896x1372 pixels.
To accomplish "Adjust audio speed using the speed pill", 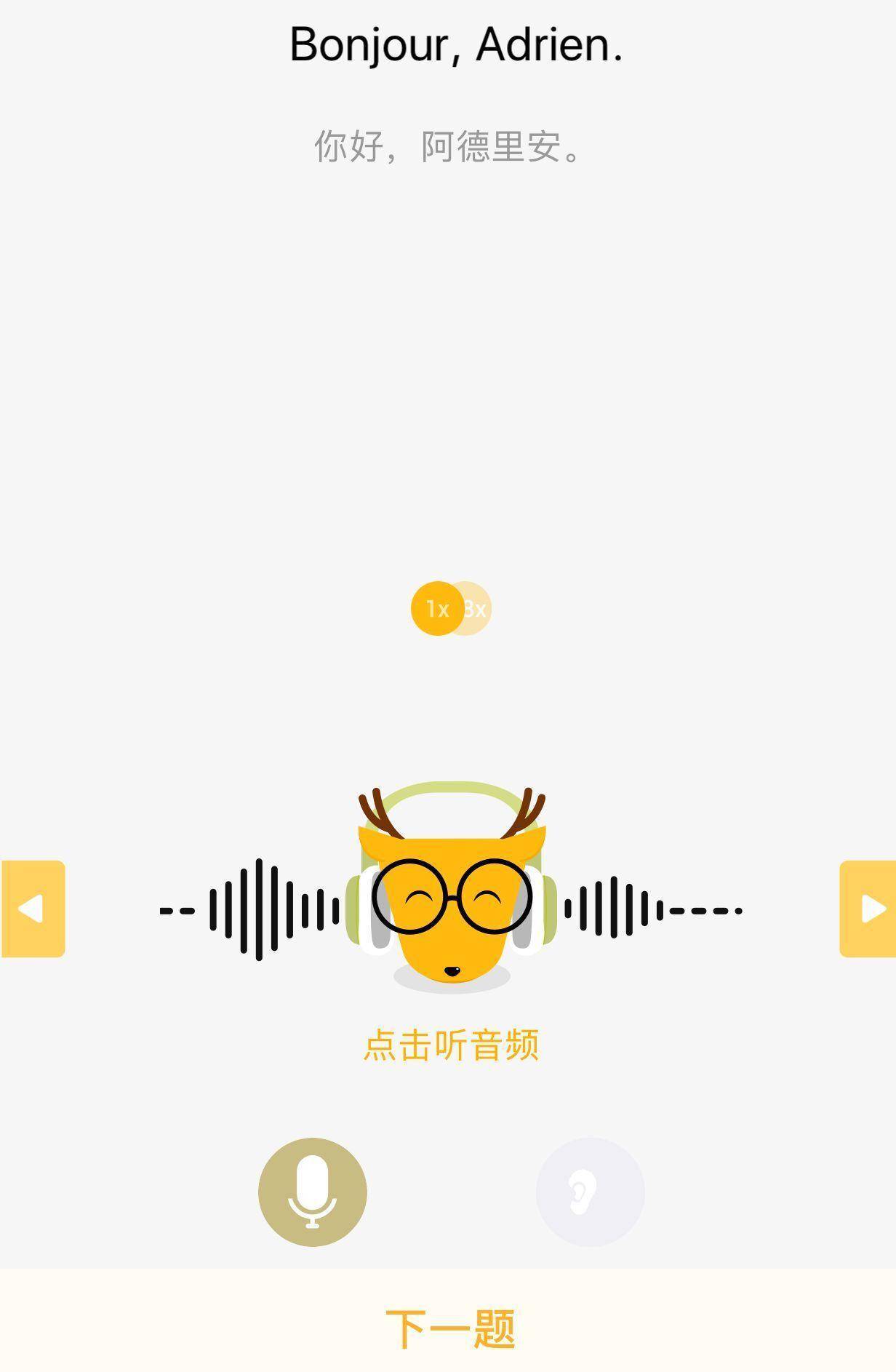I will click(451, 609).
